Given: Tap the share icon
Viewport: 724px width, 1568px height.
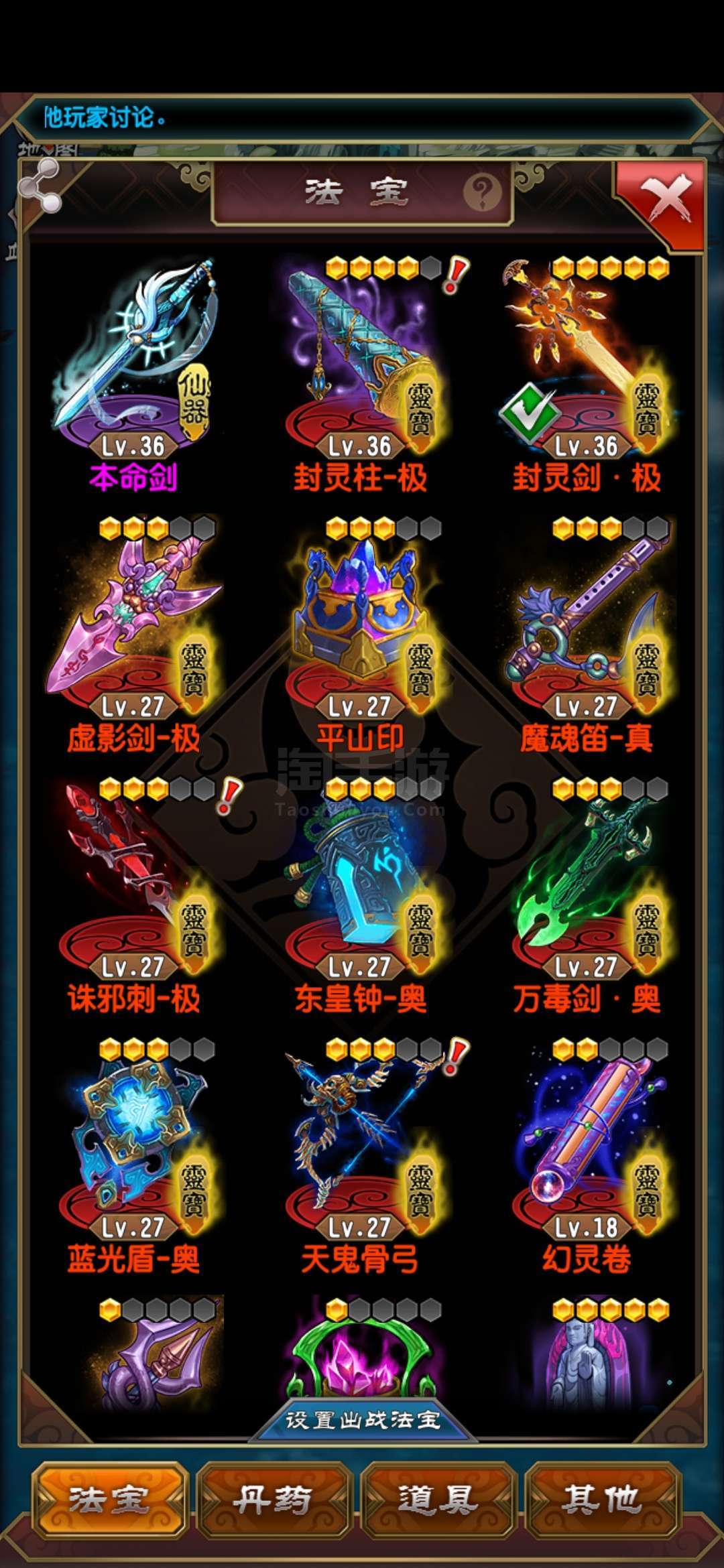Looking at the screenshot, I should pos(39,186).
